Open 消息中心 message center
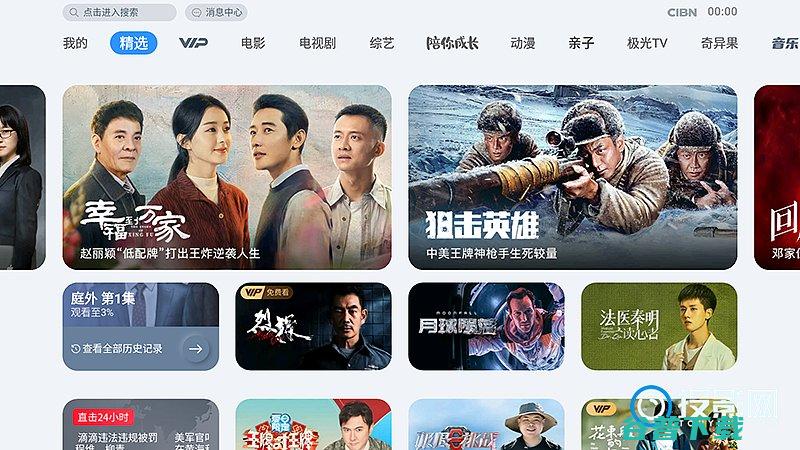This screenshot has height=450, width=800. coord(216,13)
